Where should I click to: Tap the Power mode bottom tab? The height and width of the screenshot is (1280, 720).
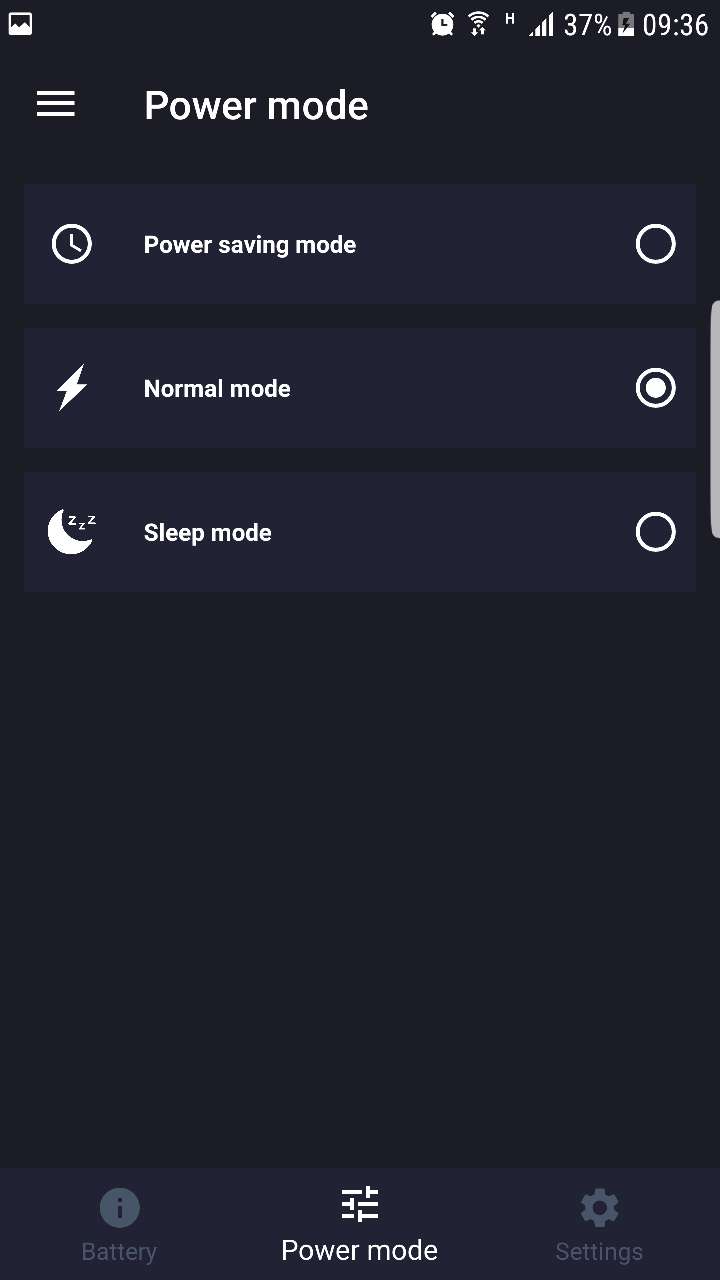[x=360, y=1224]
